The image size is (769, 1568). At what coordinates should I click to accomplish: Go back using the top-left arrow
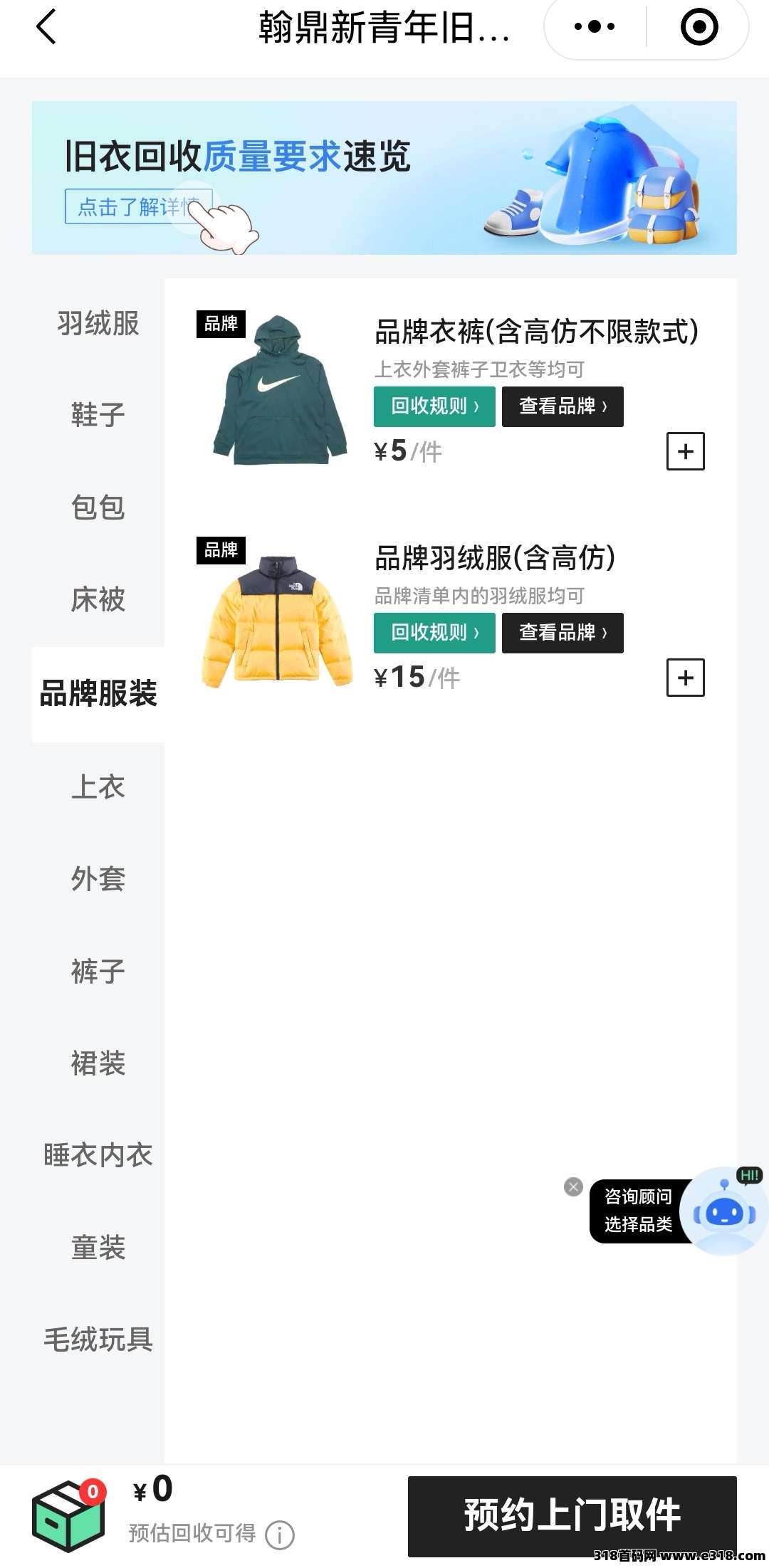coord(46,27)
